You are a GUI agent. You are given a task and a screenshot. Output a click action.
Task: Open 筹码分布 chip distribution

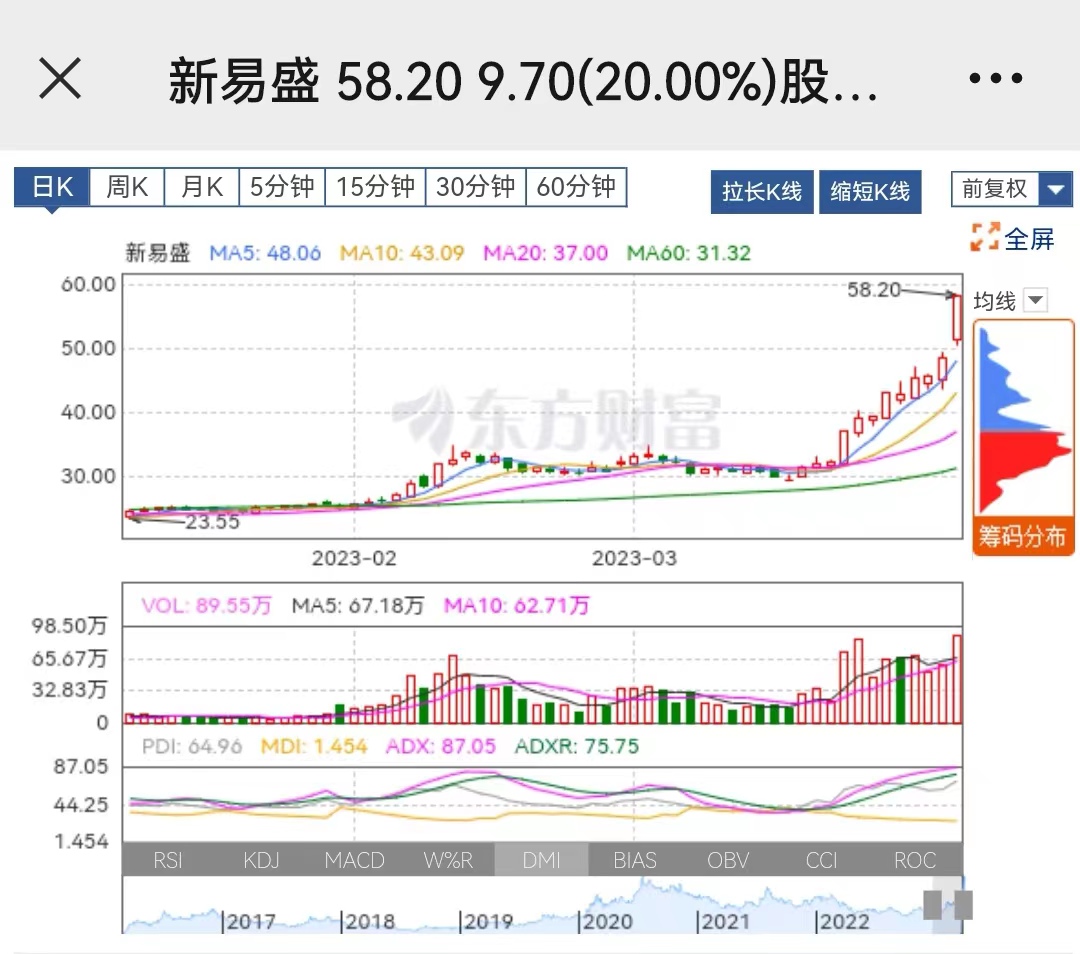(1022, 537)
